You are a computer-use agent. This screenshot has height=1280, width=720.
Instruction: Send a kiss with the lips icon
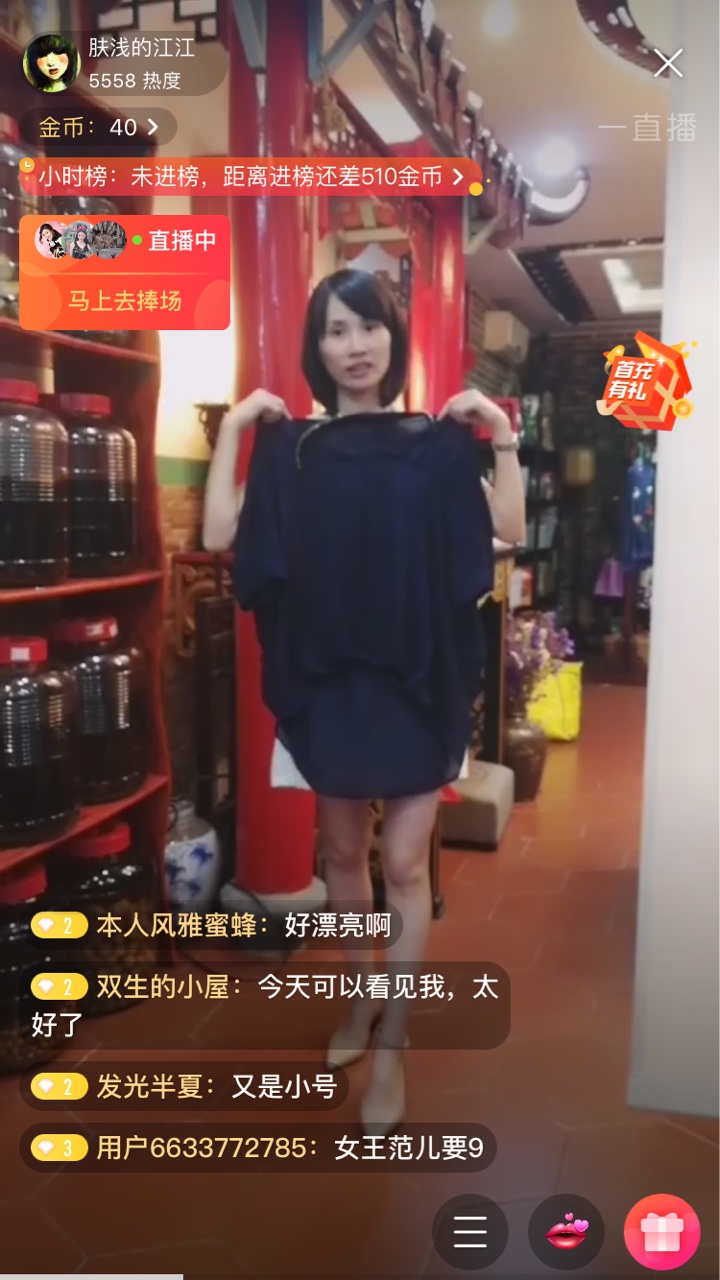(x=566, y=1232)
